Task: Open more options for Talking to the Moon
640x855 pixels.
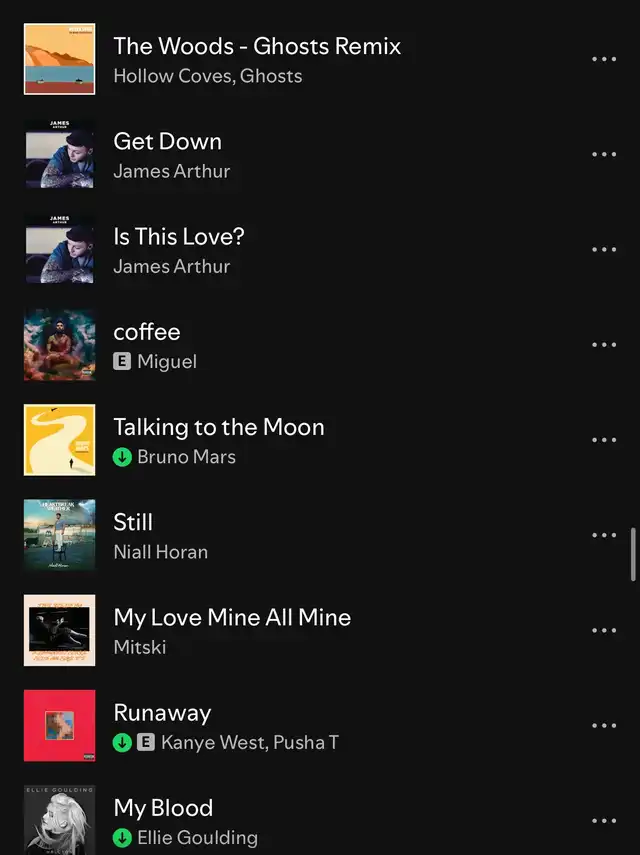Action: point(604,440)
